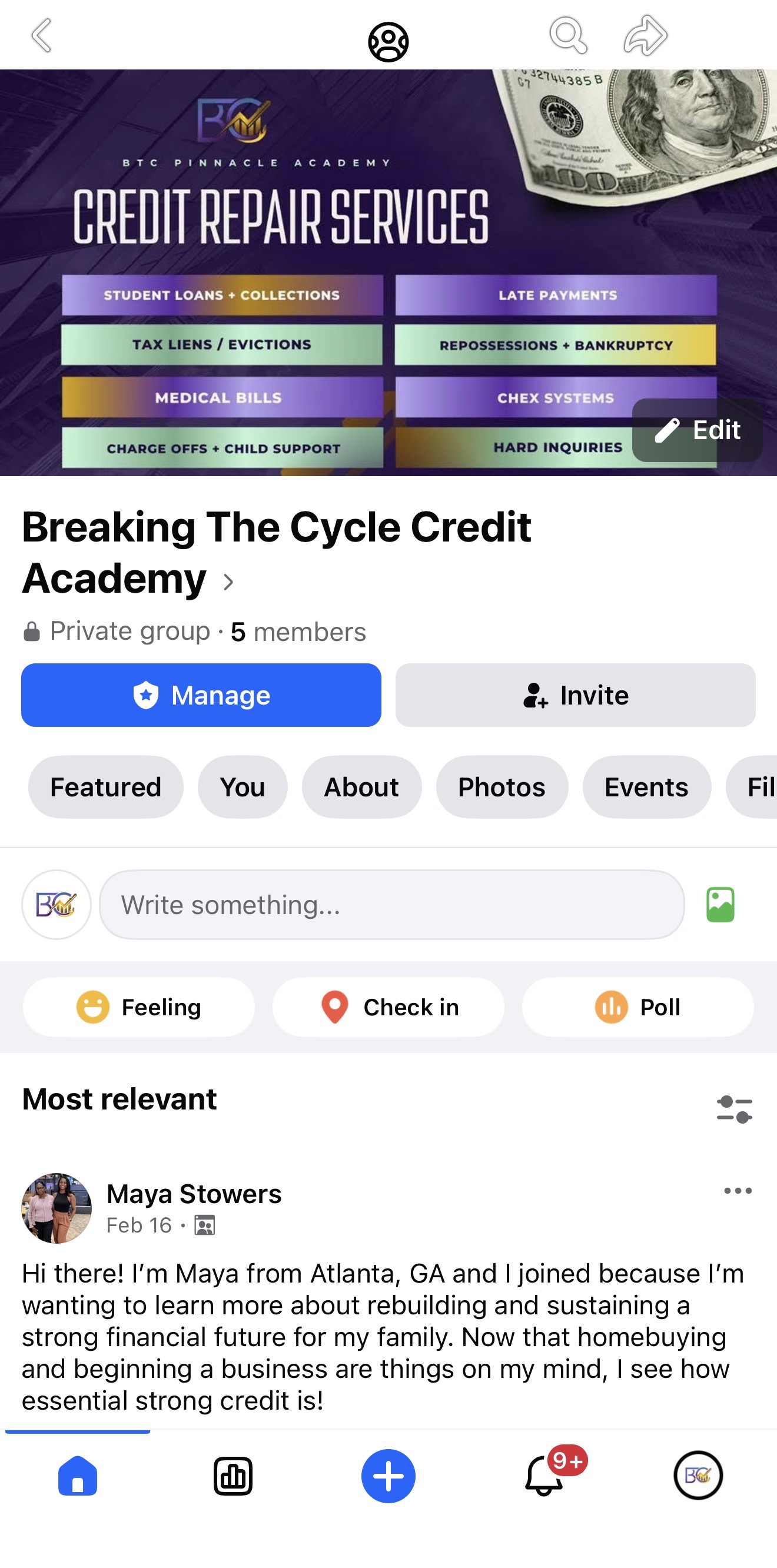Open the Most relevant sort filter
Viewport: 777px width, 1568px height.
click(735, 1109)
